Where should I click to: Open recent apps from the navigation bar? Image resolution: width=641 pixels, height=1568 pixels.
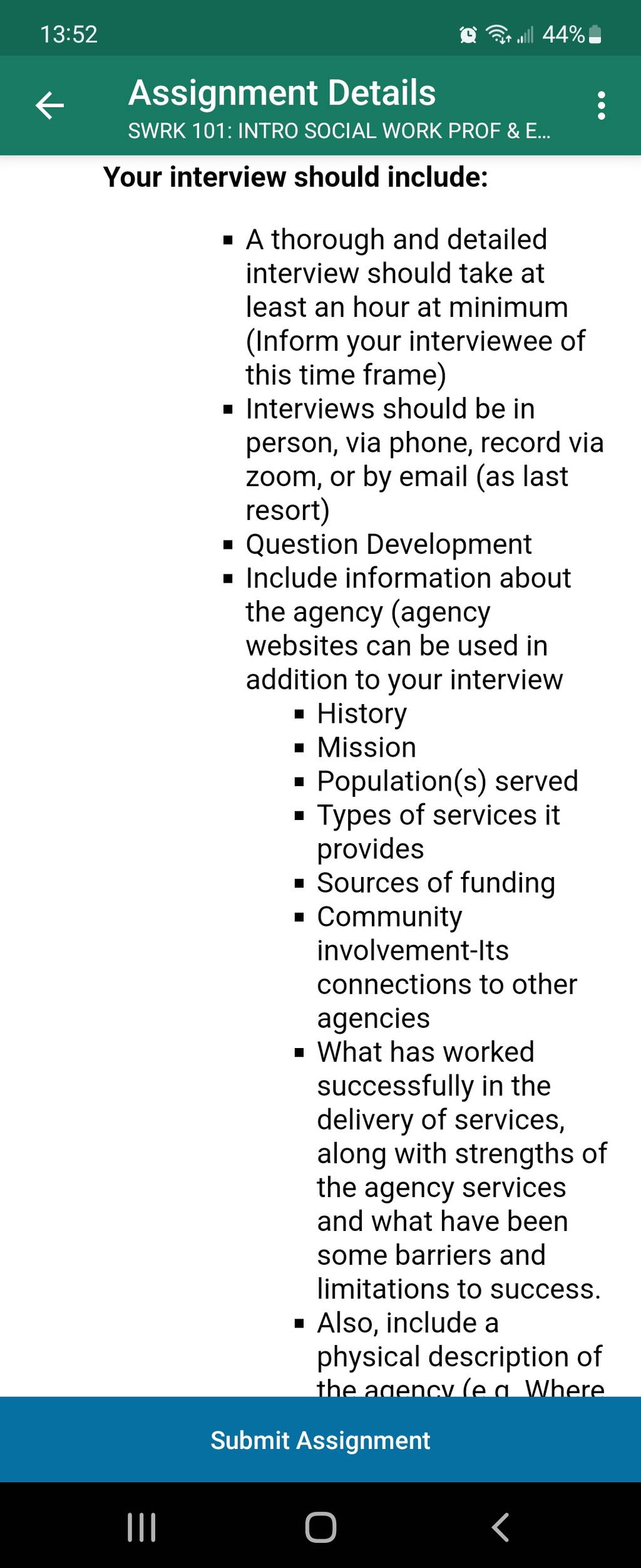pyautogui.click(x=141, y=1527)
